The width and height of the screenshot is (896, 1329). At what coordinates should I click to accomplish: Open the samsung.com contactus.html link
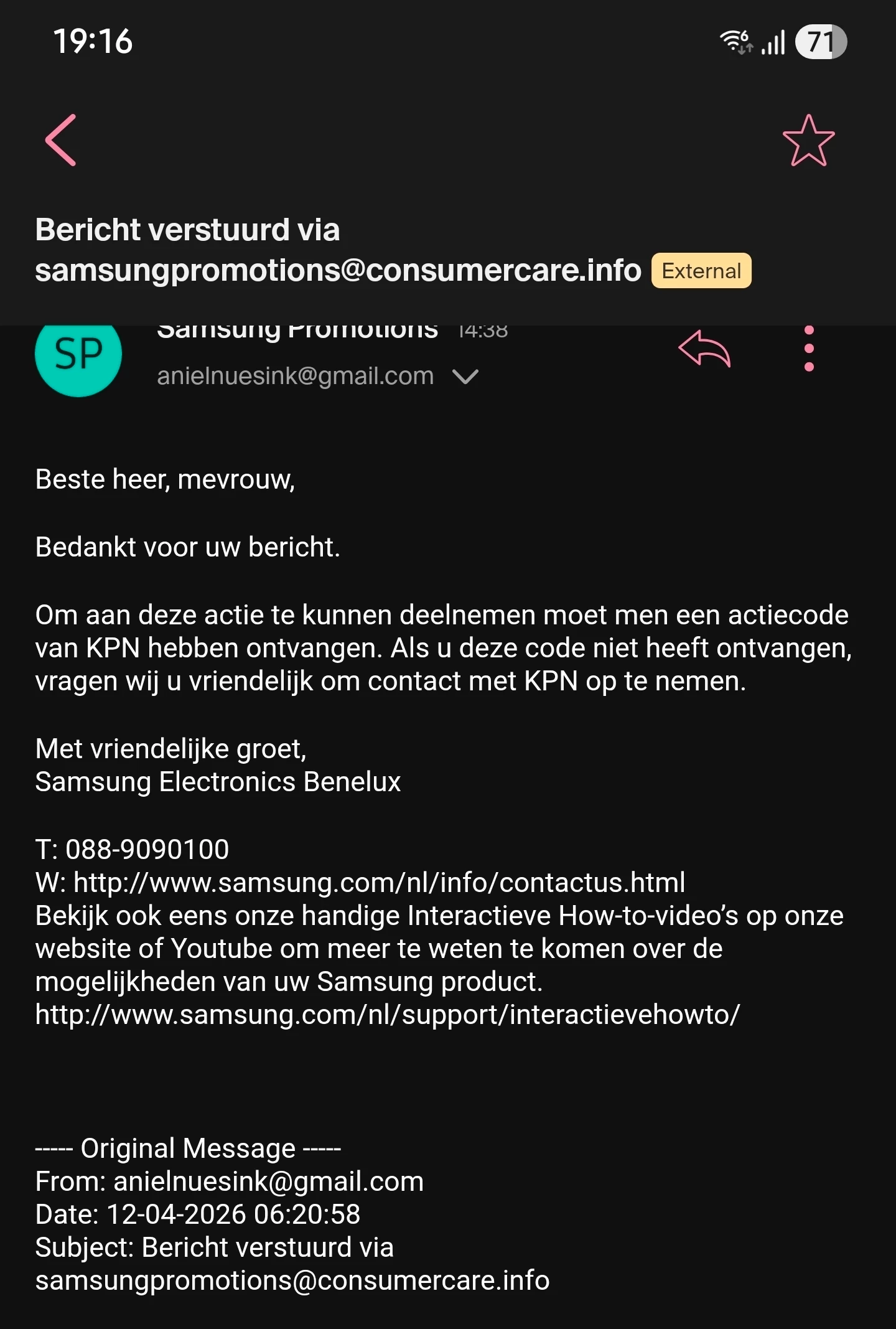point(379,883)
